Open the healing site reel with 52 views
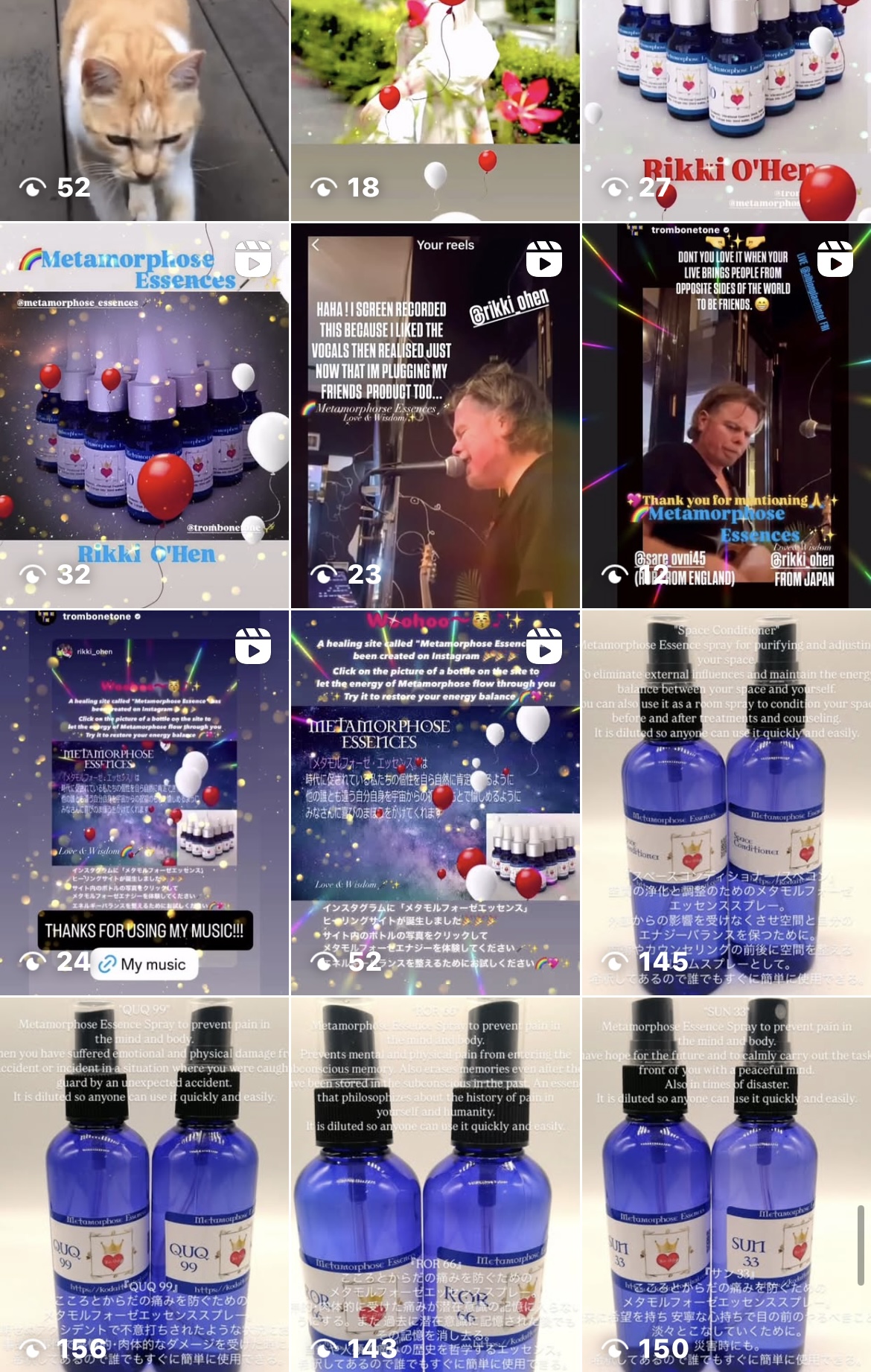 point(435,803)
